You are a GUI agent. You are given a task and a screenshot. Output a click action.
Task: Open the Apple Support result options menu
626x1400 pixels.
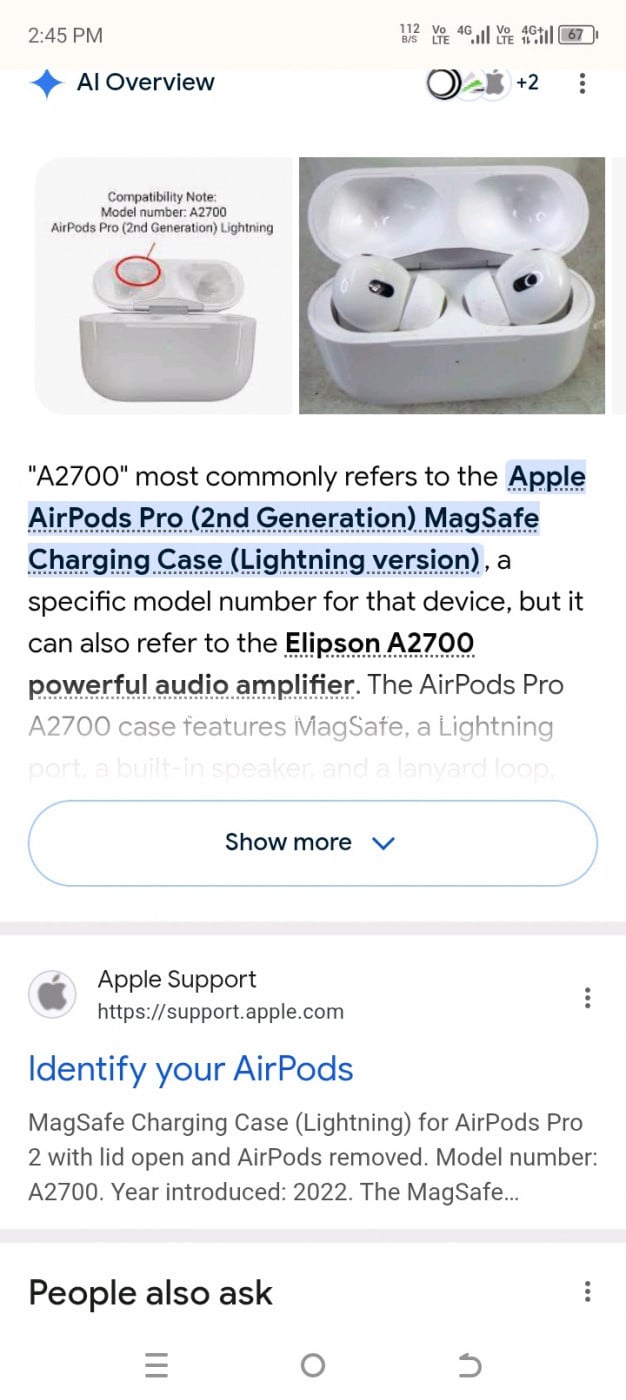[x=587, y=997]
